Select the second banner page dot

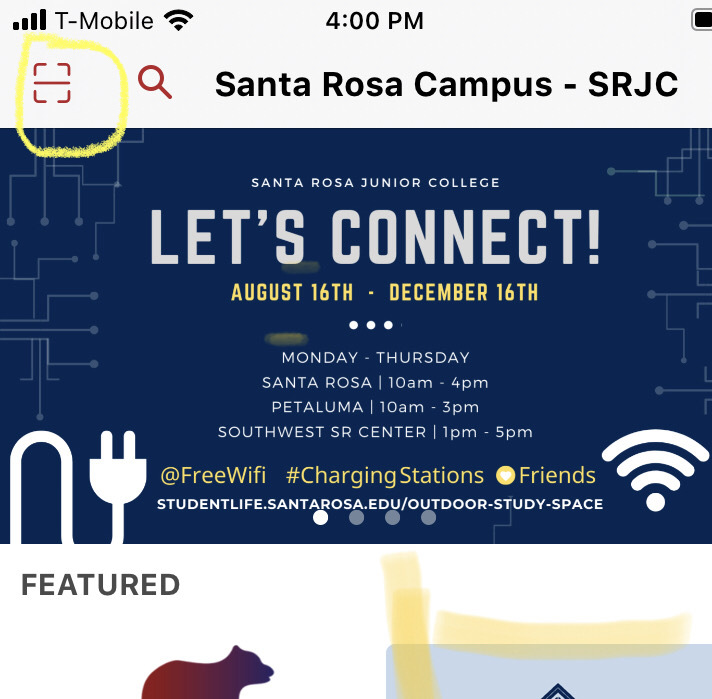click(356, 518)
